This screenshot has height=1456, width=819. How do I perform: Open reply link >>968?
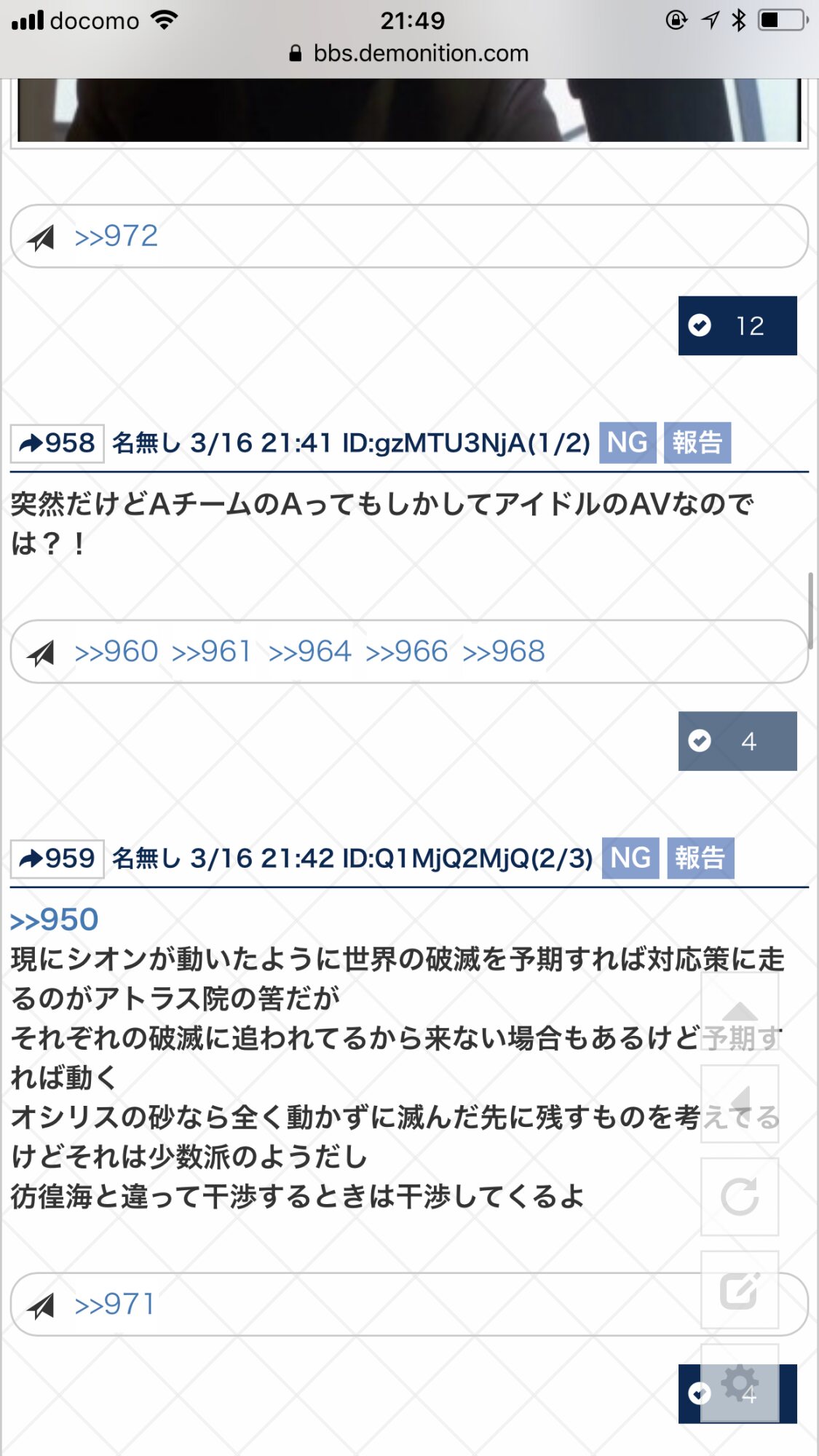click(504, 652)
